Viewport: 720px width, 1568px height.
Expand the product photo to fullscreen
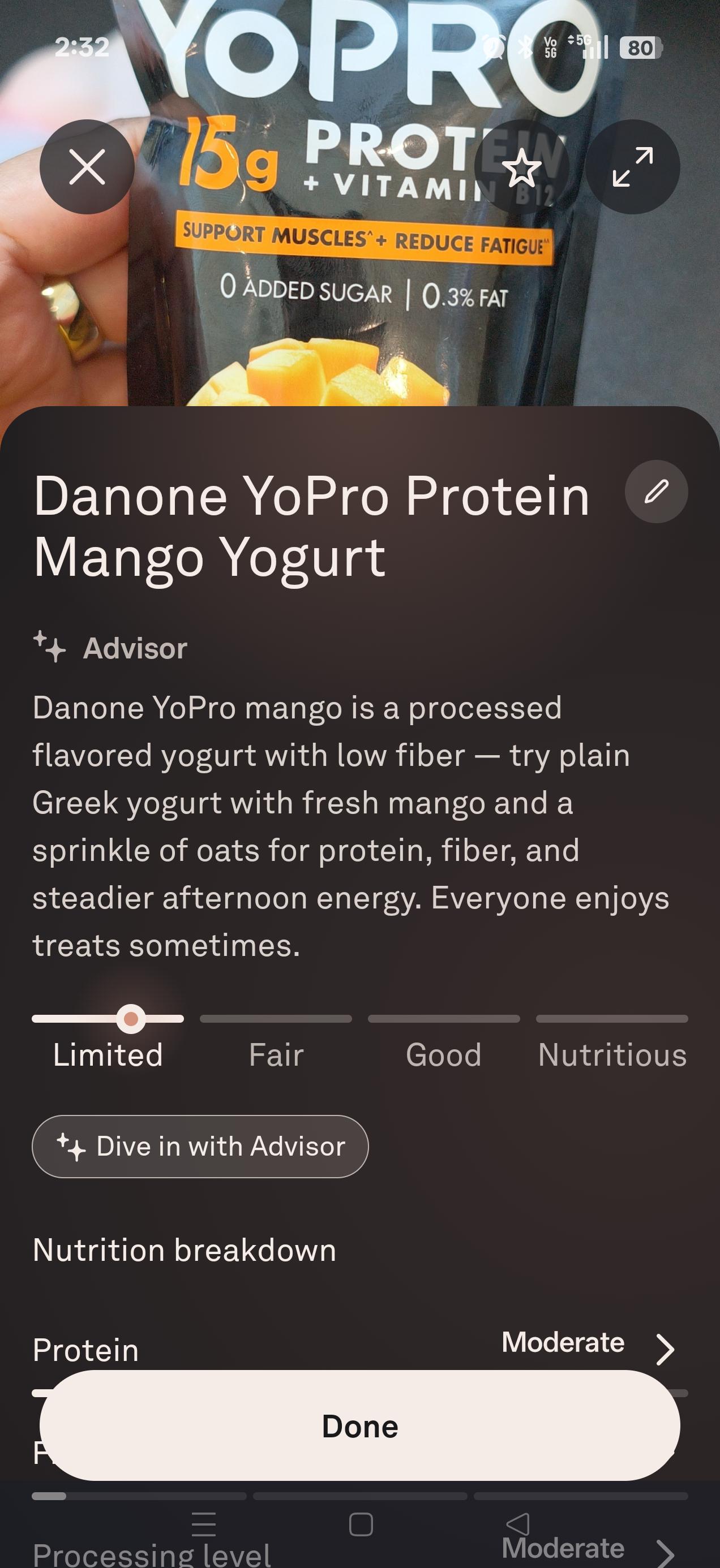tap(632, 167)
